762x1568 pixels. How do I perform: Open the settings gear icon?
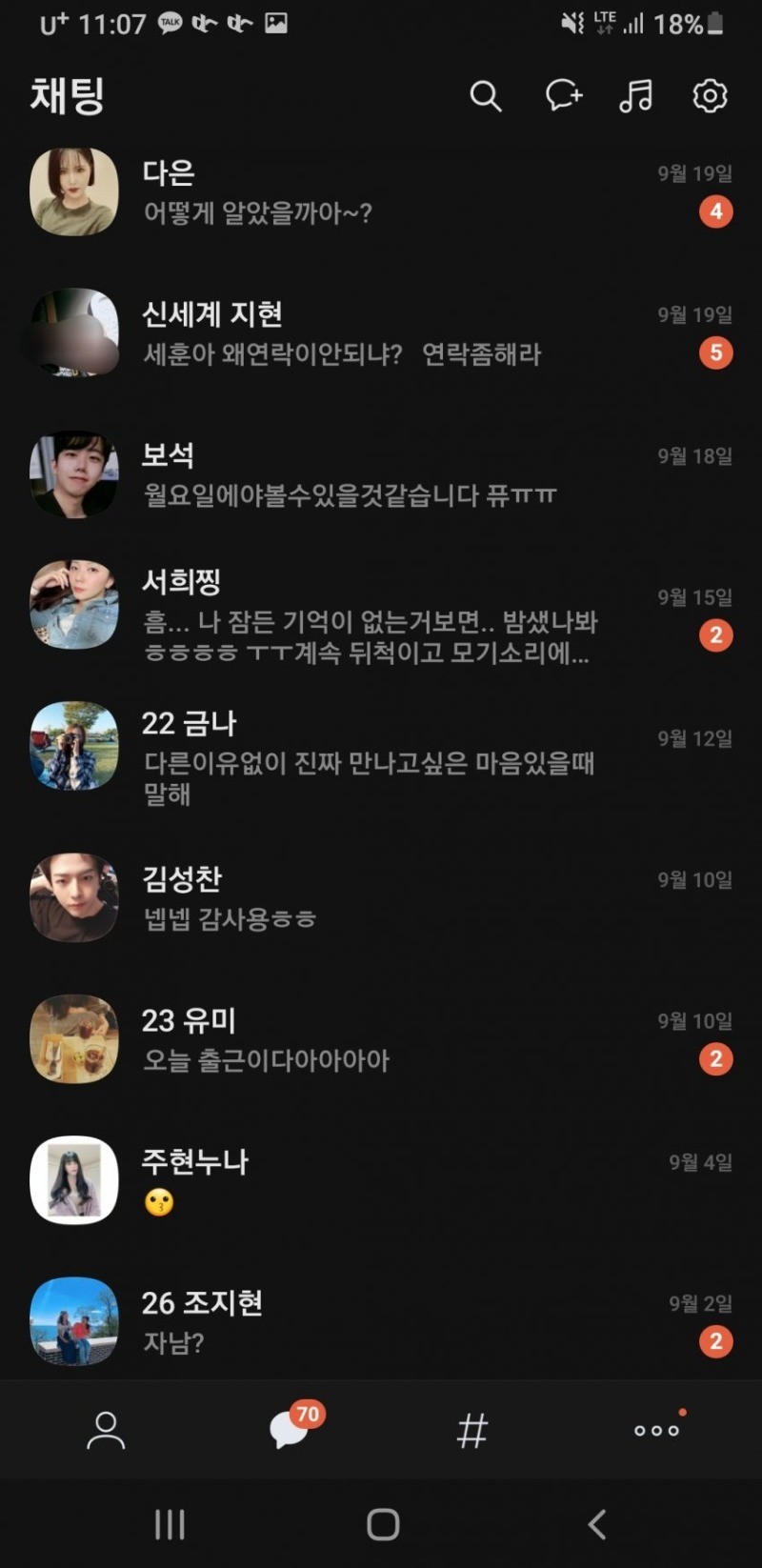710,95
